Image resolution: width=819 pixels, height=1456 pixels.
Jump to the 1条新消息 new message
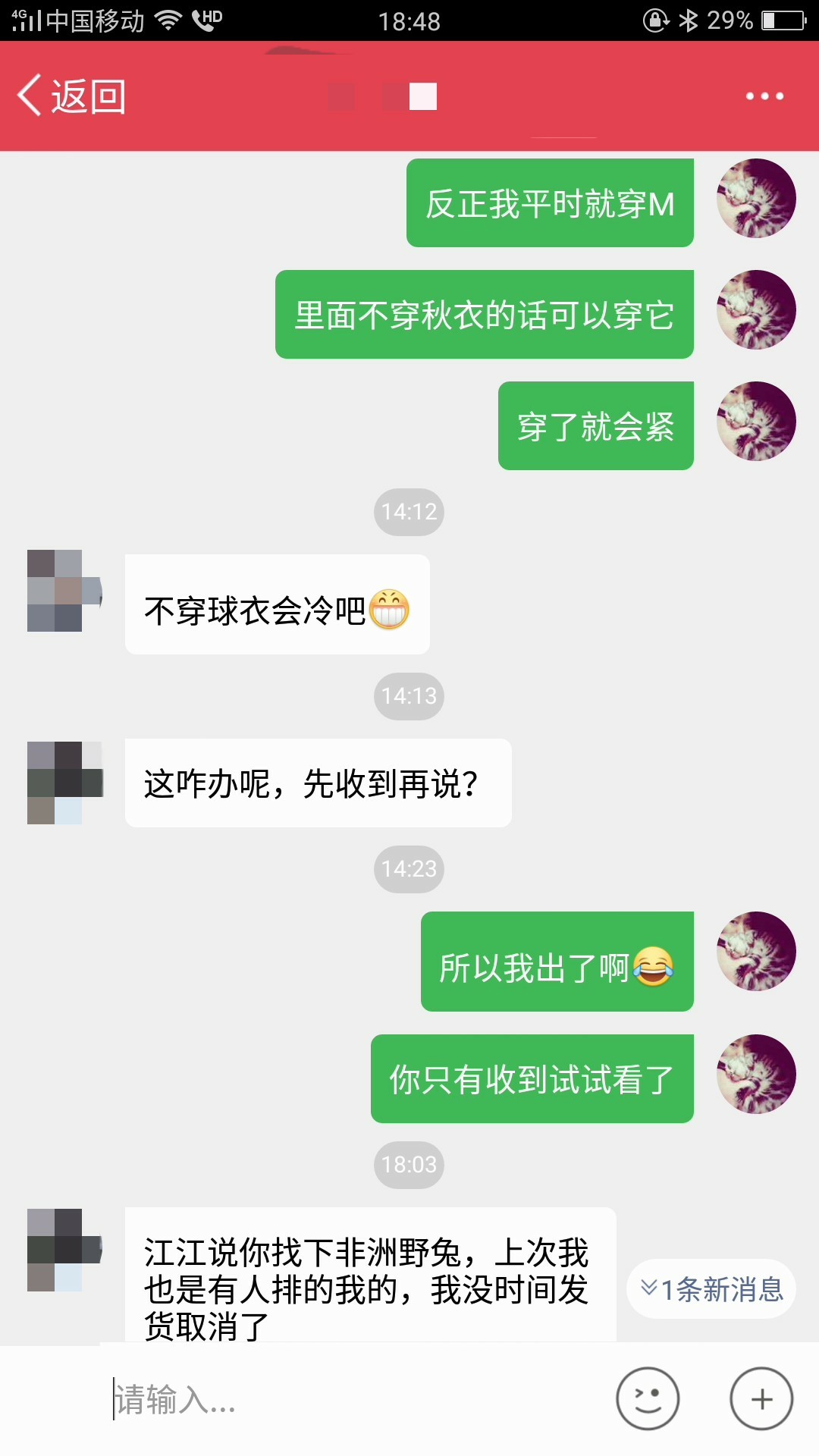point(711,1288)
